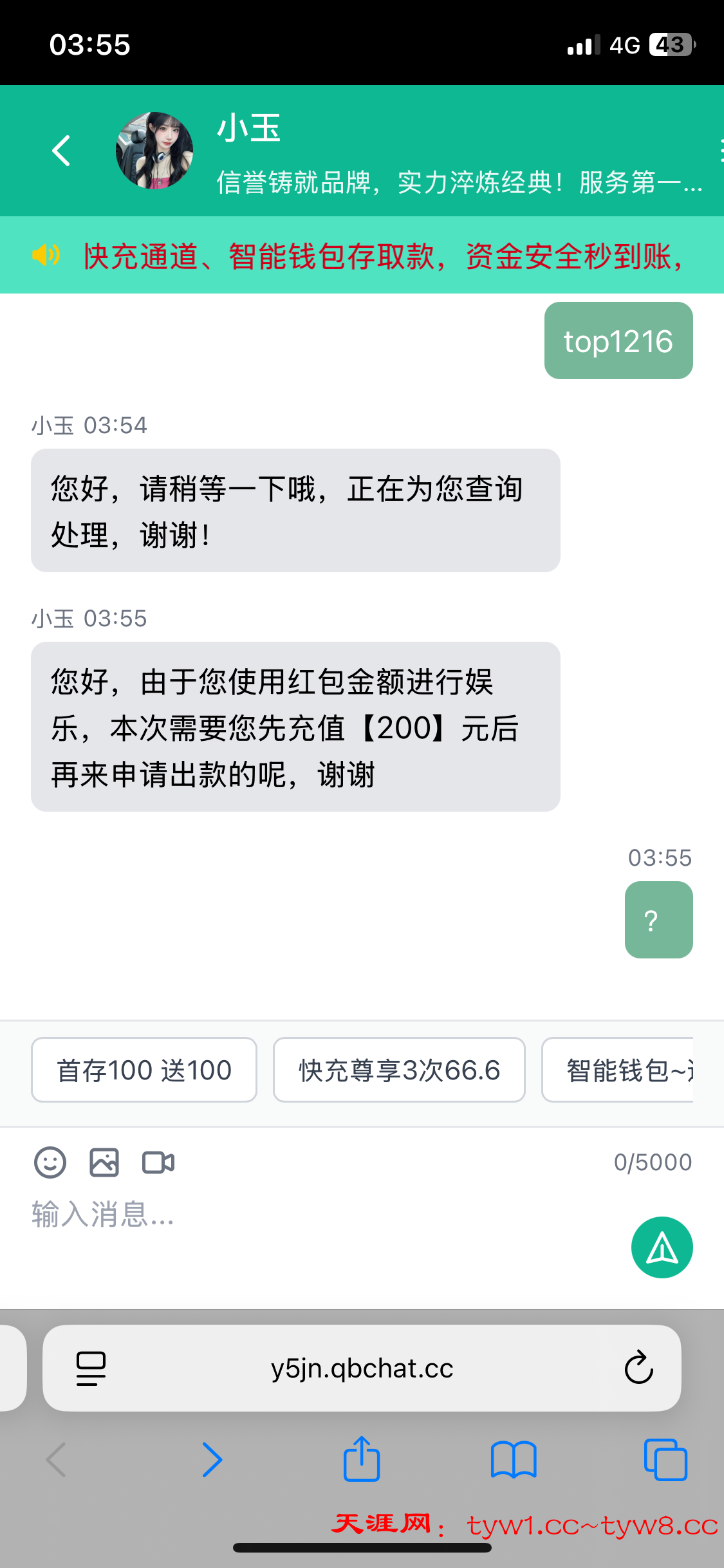Show all open Safari tabs
The width and height of the screenshot is (724, 1568).
pos(665,1460)
